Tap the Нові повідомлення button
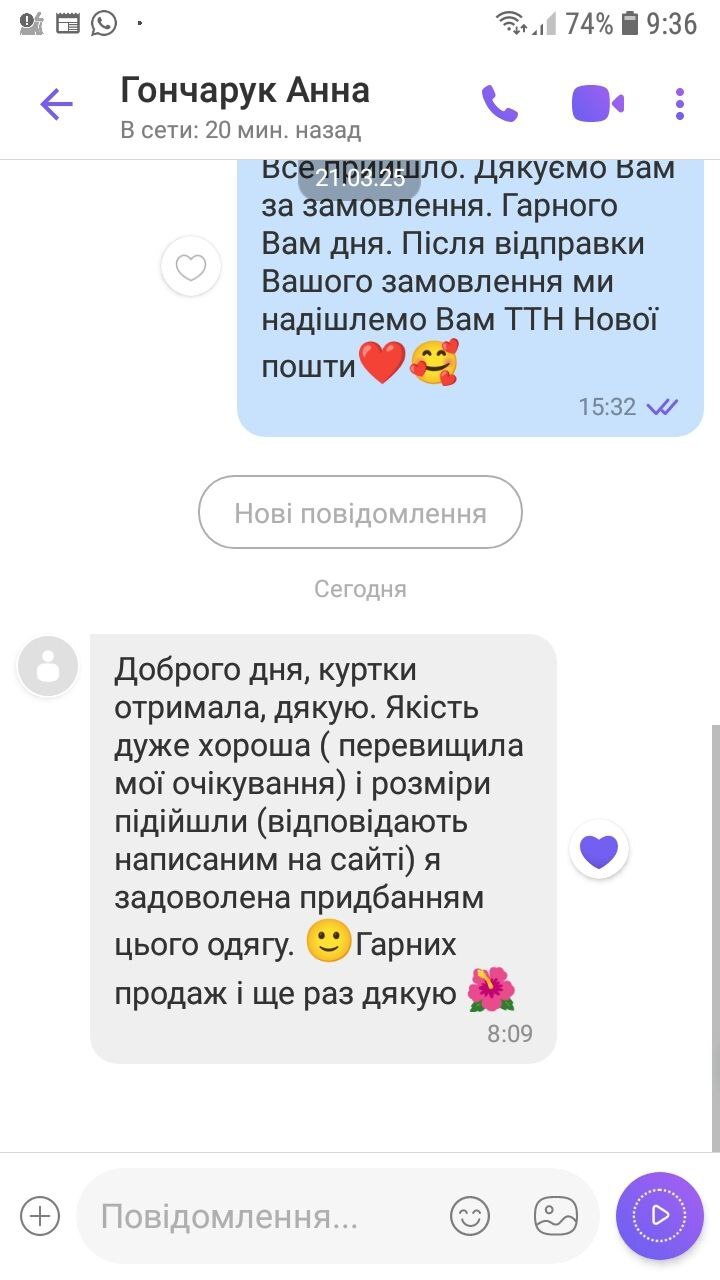This screenshot has width=720, height=1280. 360,513
